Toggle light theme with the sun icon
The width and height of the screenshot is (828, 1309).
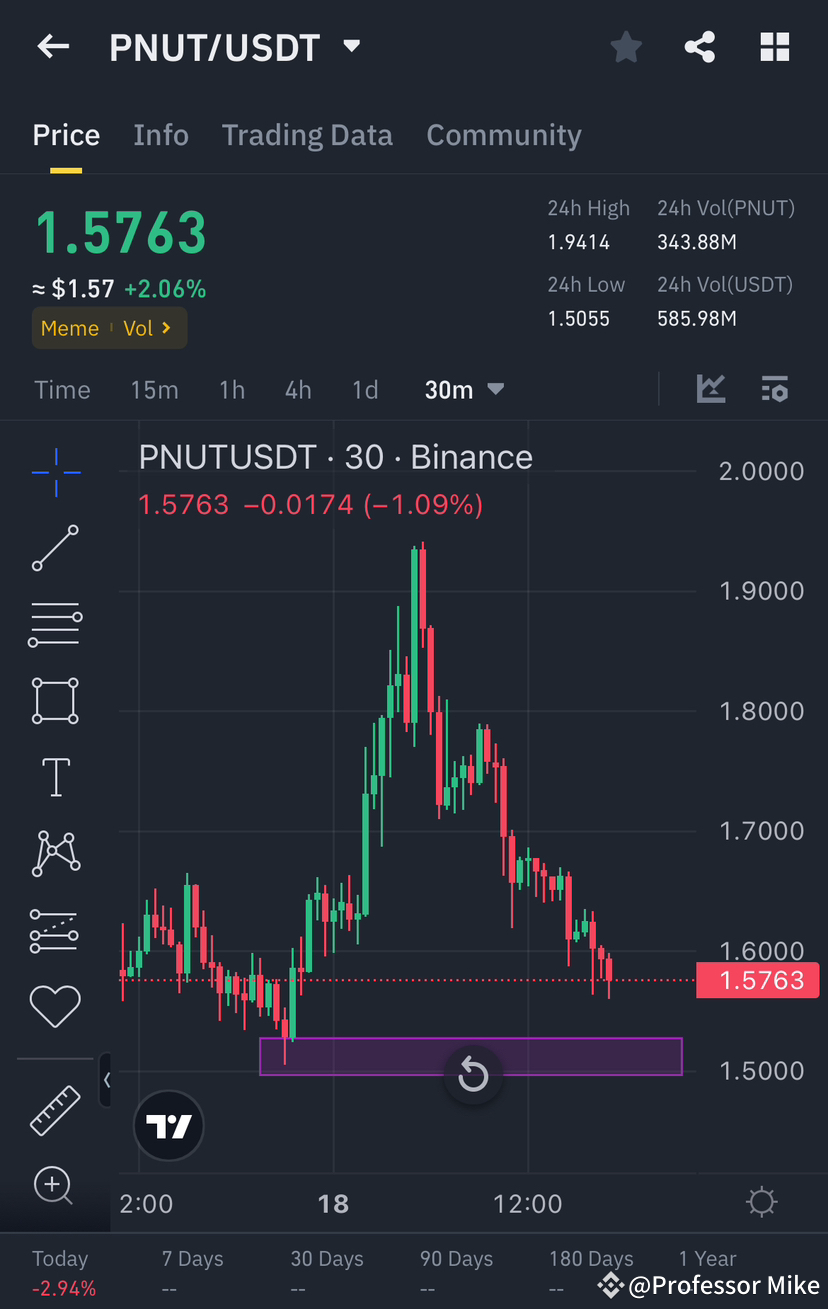pyautogui.click(x=761, y=1202)
